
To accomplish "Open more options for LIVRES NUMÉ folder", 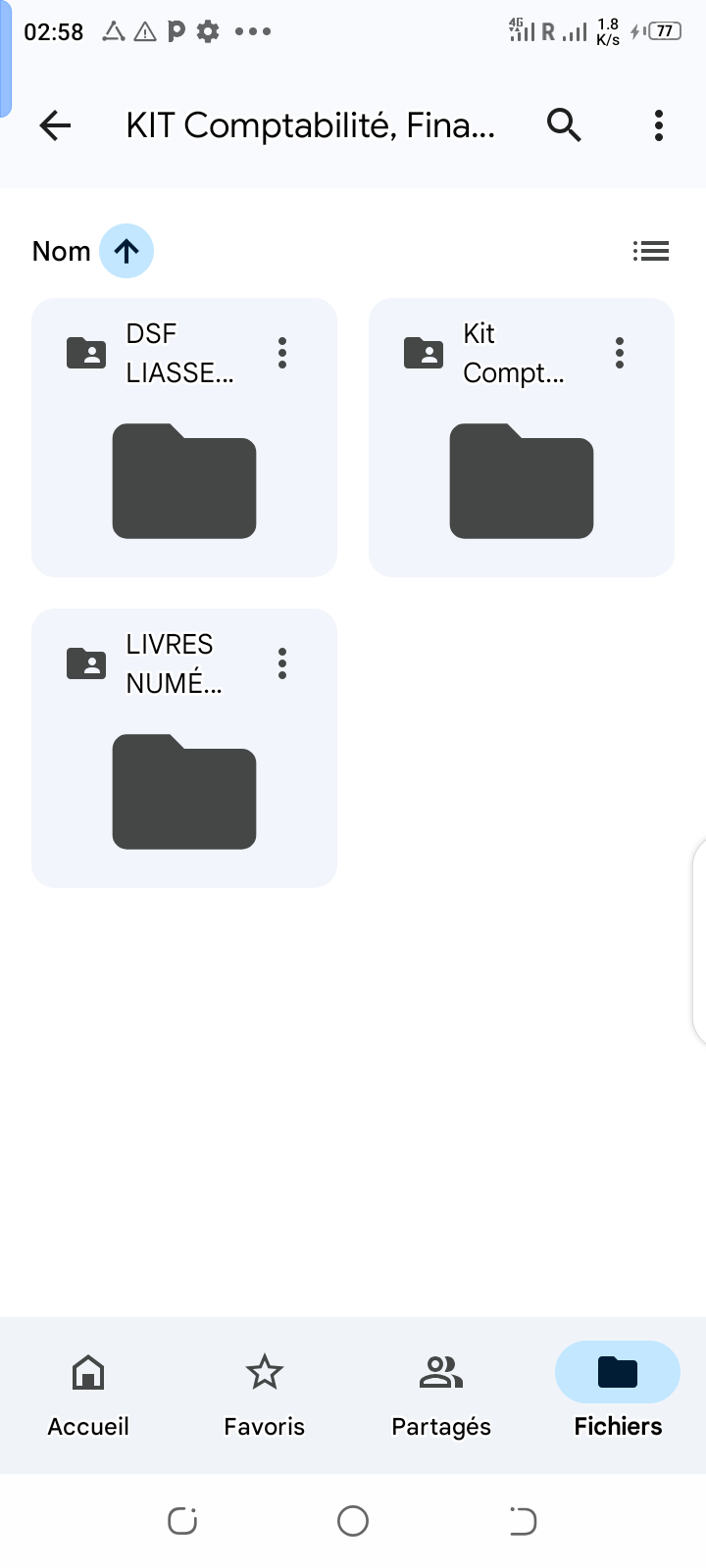I will tap(282, 663).
